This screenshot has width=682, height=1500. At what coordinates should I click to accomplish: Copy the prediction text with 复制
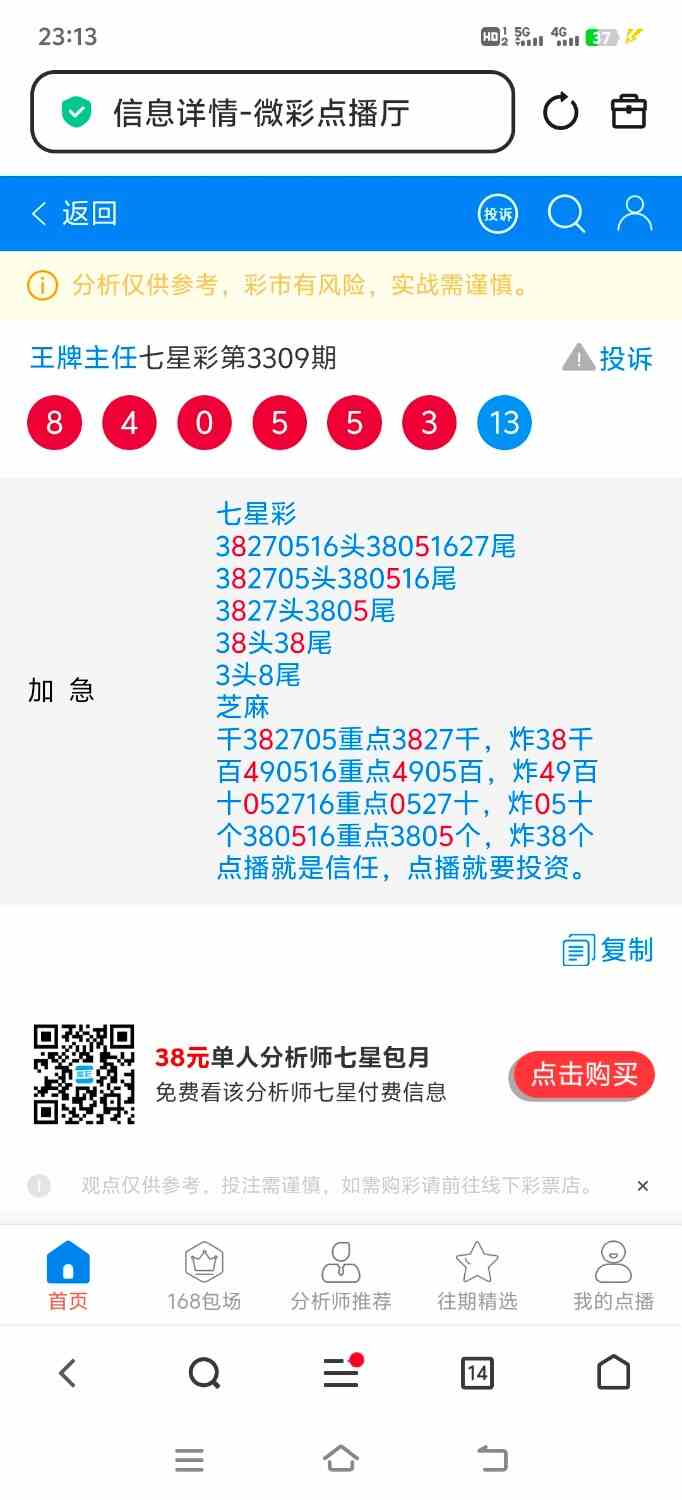pyautogui.click(x=608, y=950)
